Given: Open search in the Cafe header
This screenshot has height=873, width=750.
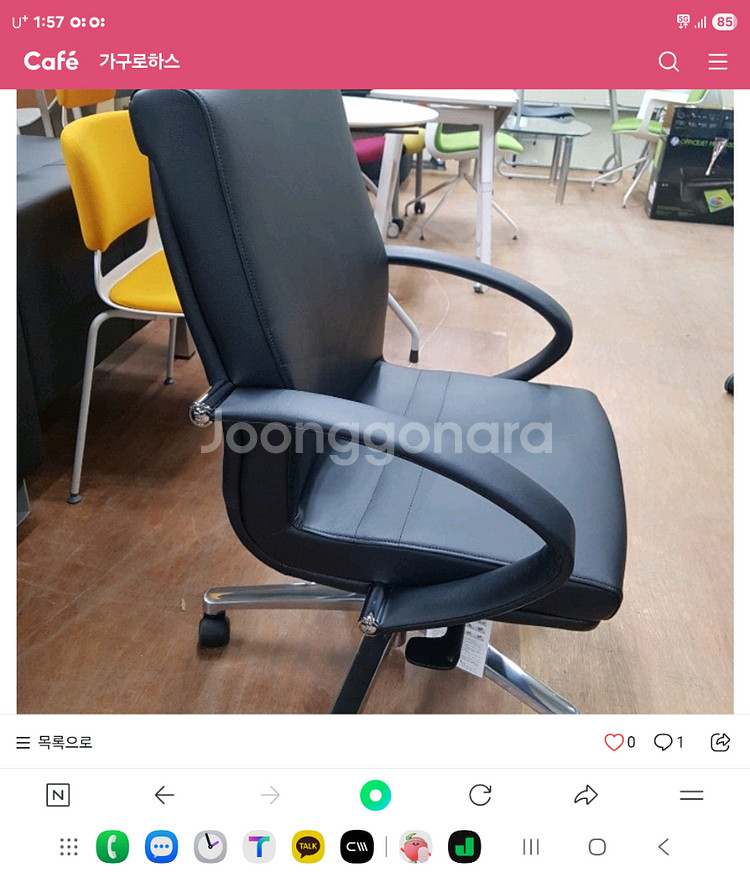Looking at the screenshot, I should point(669,62).
